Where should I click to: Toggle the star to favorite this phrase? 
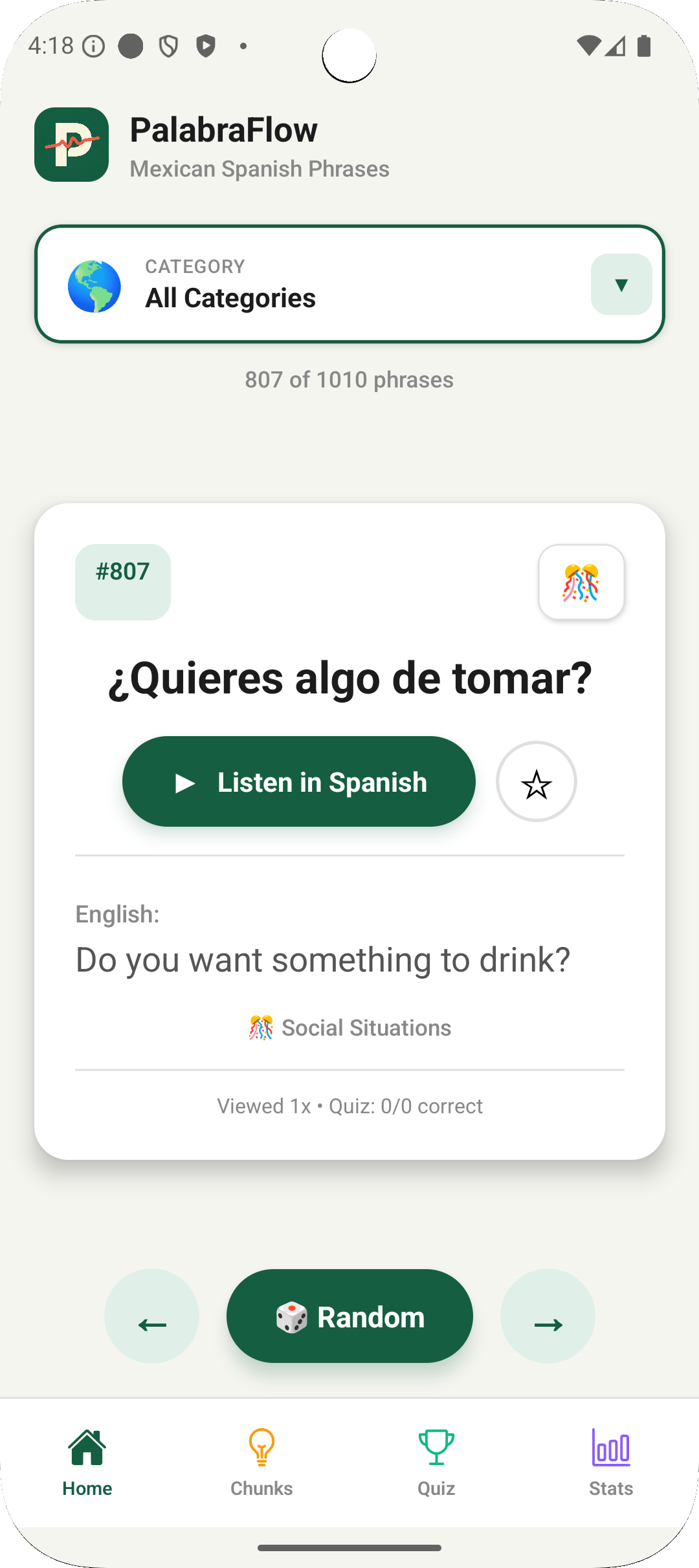coord(536,781)
